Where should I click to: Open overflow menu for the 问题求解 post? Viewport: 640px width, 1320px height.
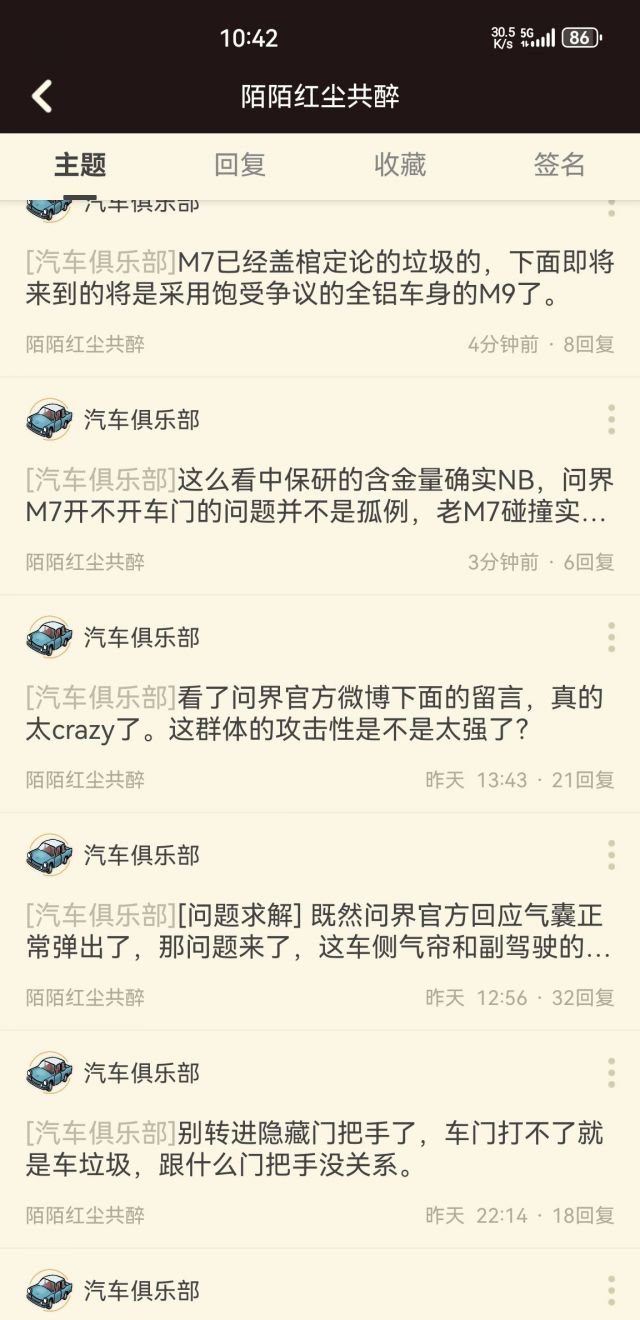611,855
